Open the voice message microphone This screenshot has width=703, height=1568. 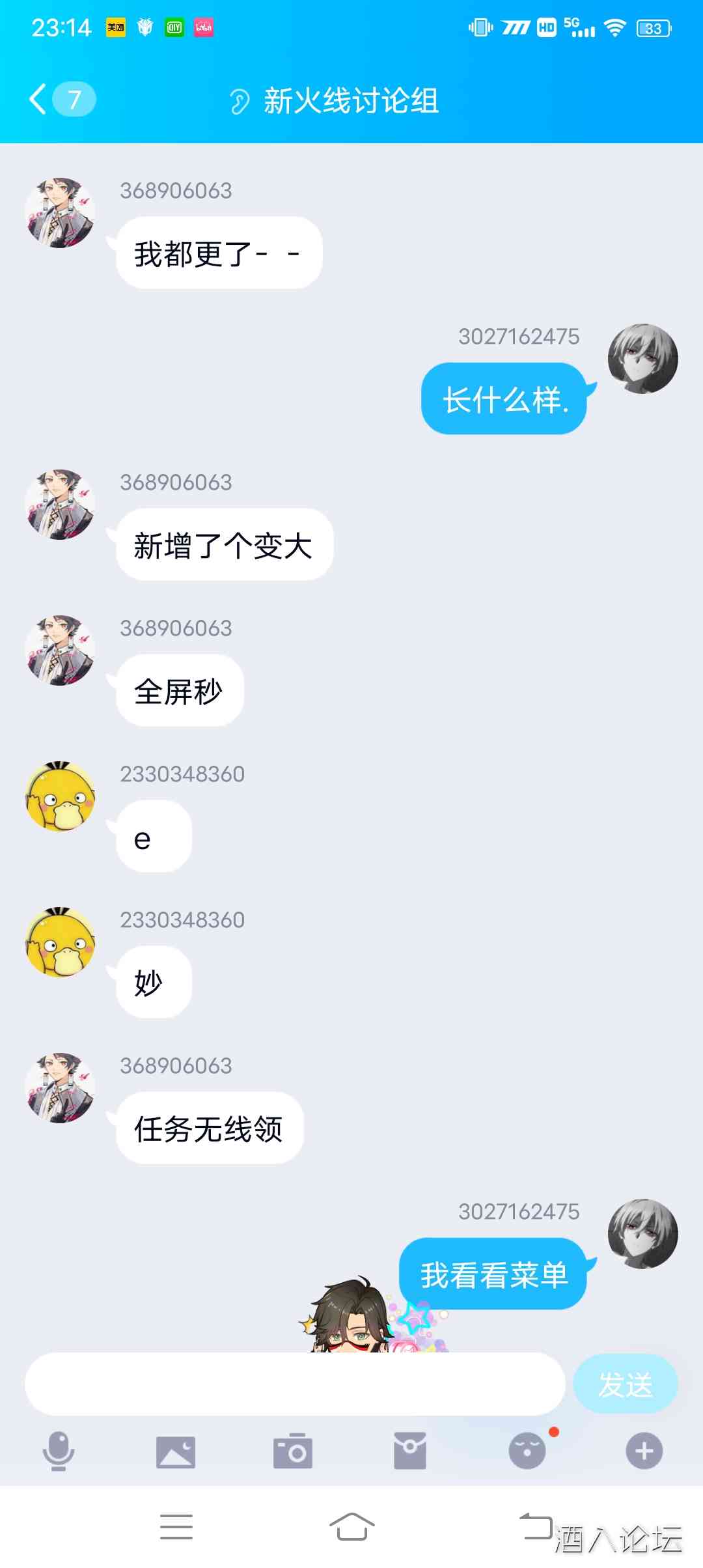click(x=59, y=1451)
